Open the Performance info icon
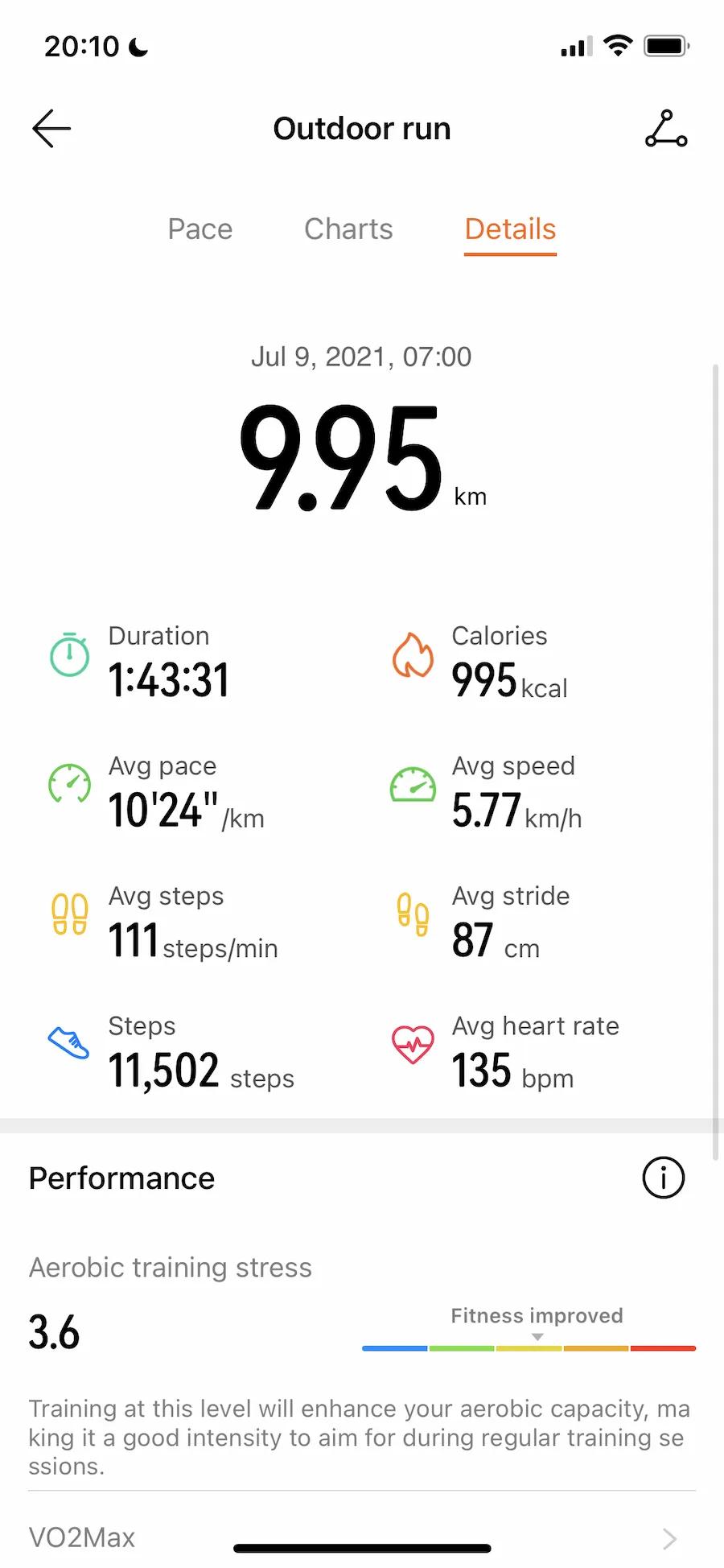Image resolution: width=724 pixels, height=1568 pixels. [x=663, y=1178]
